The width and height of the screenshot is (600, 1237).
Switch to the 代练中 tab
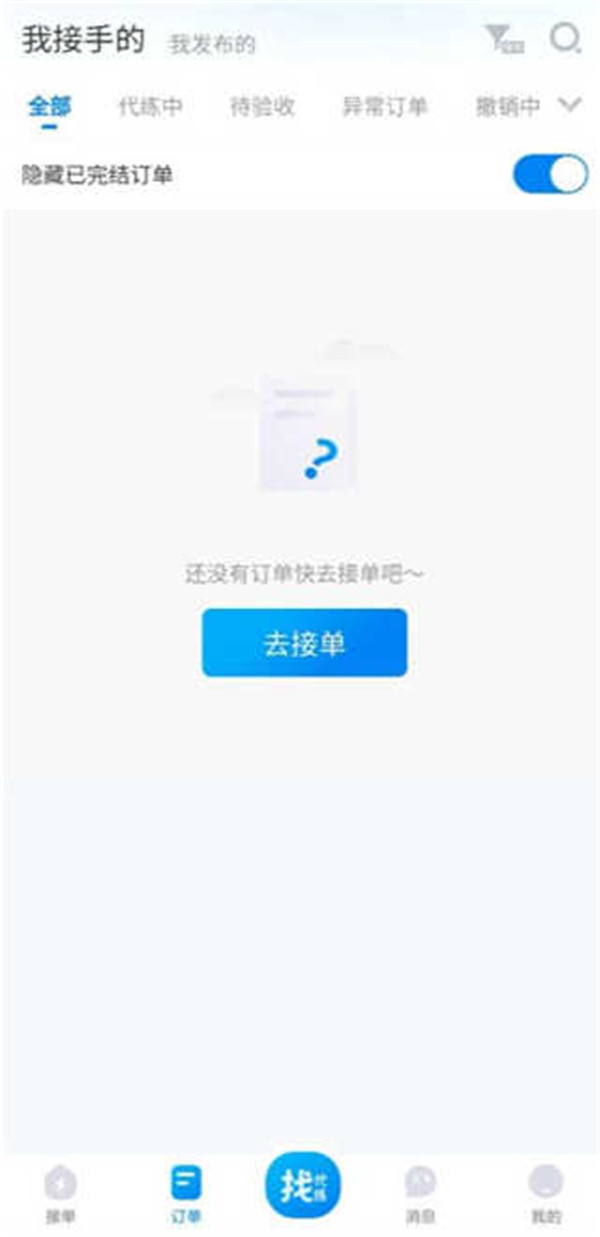tap(150, 107)
